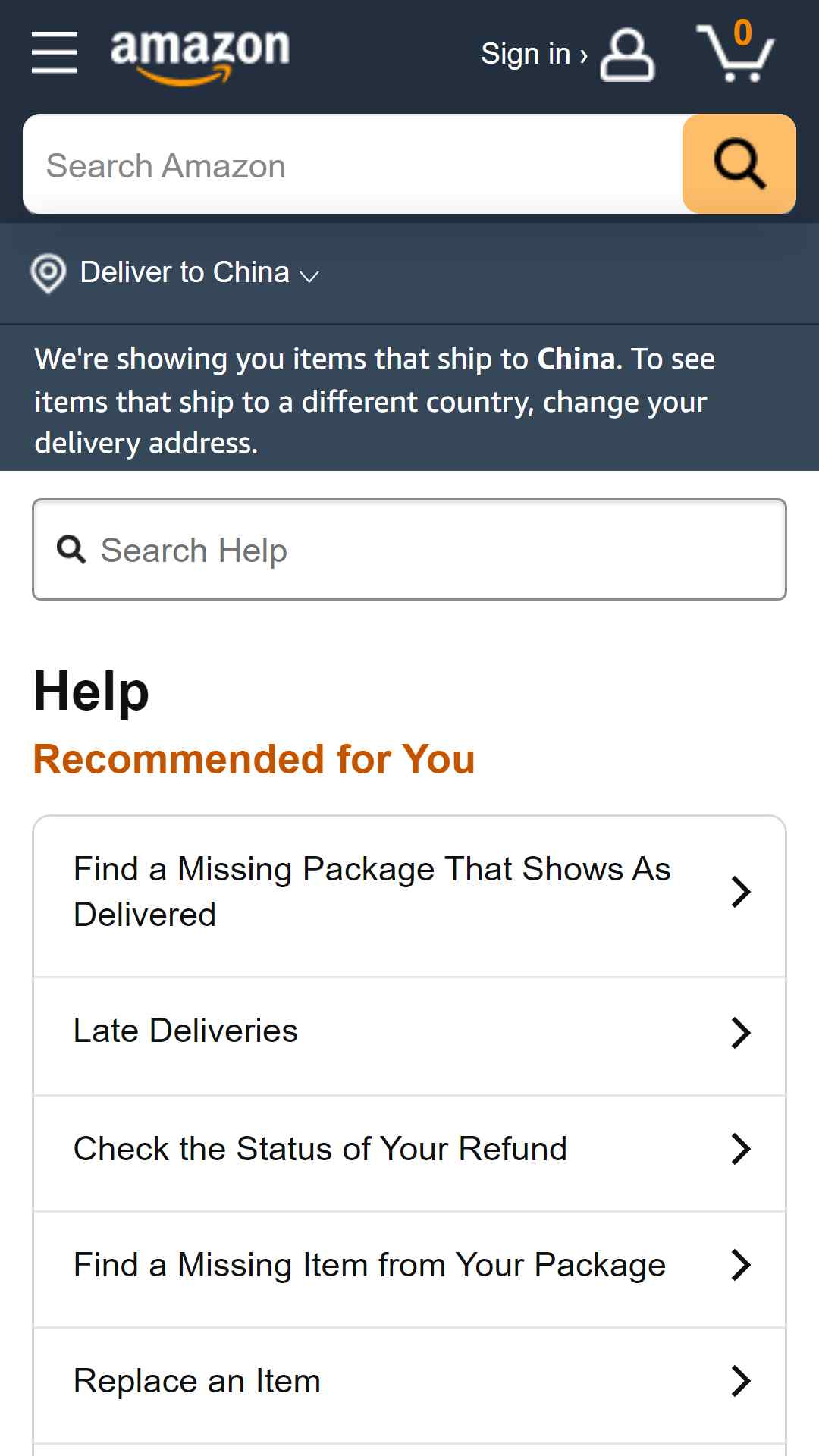Focus the Search Help box
This screenshot has width=819, height=1456.
(409, 550)
